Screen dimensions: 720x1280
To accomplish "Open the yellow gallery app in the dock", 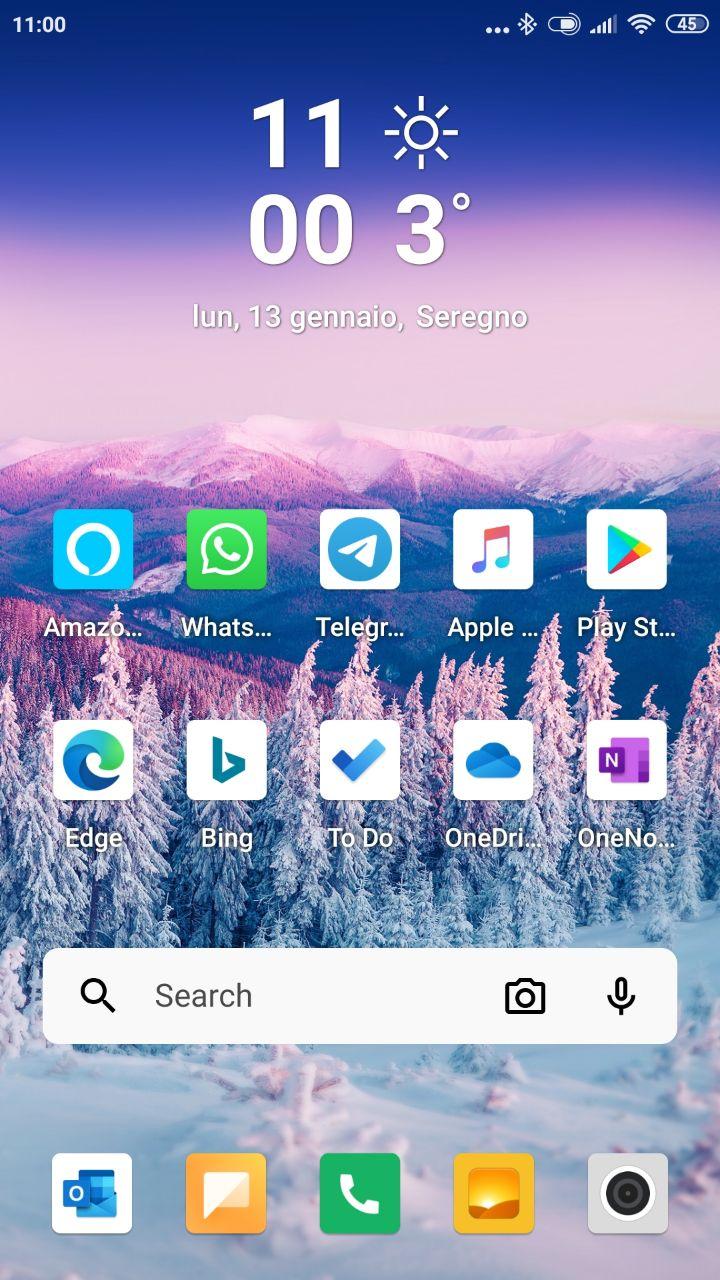I will click(x=494, y=1193).
